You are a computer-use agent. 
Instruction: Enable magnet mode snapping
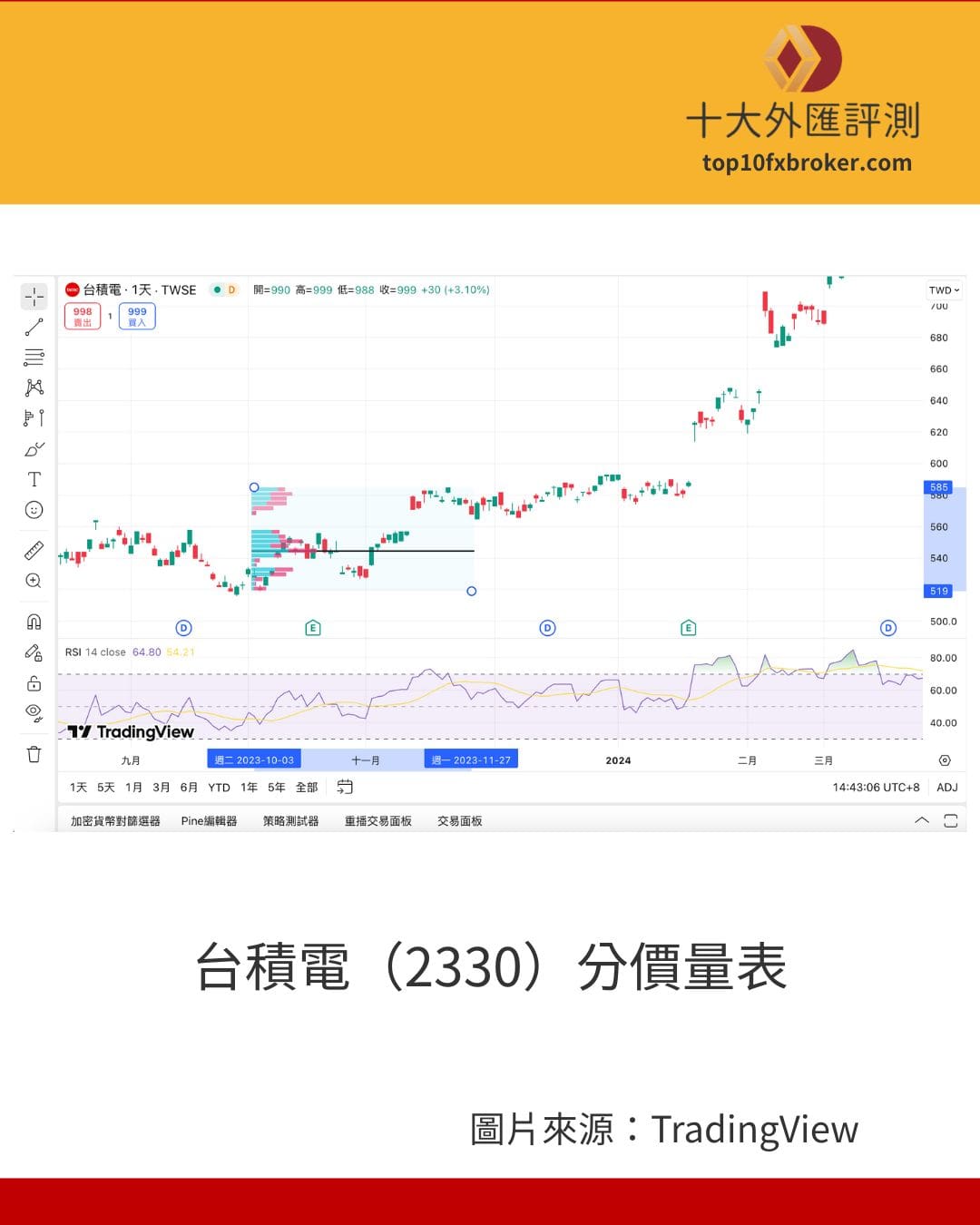[x=34, y=620]
